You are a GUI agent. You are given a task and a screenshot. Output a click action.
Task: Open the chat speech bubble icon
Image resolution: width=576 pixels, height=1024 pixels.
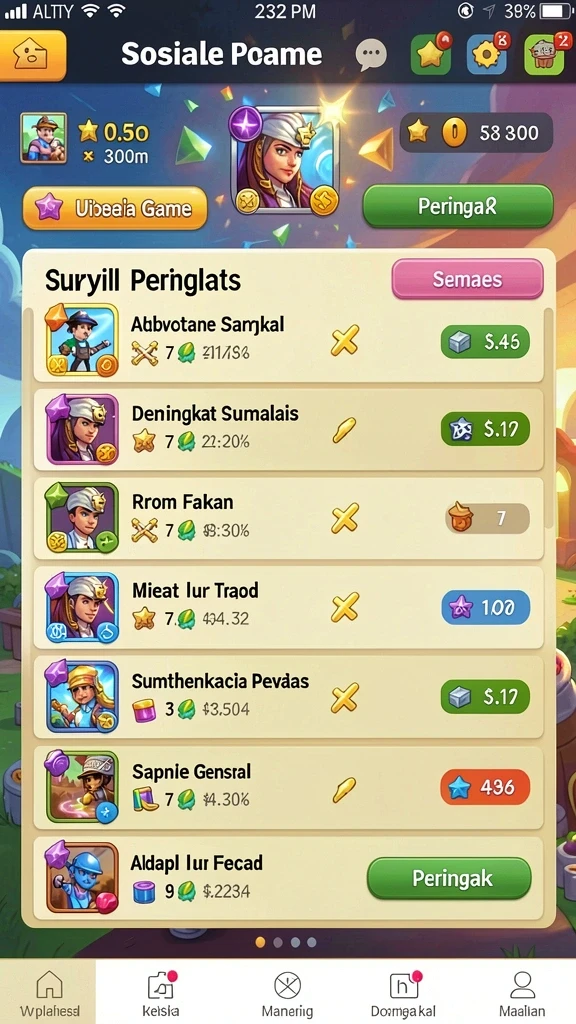pyautogui.click(x=370, y=56)
